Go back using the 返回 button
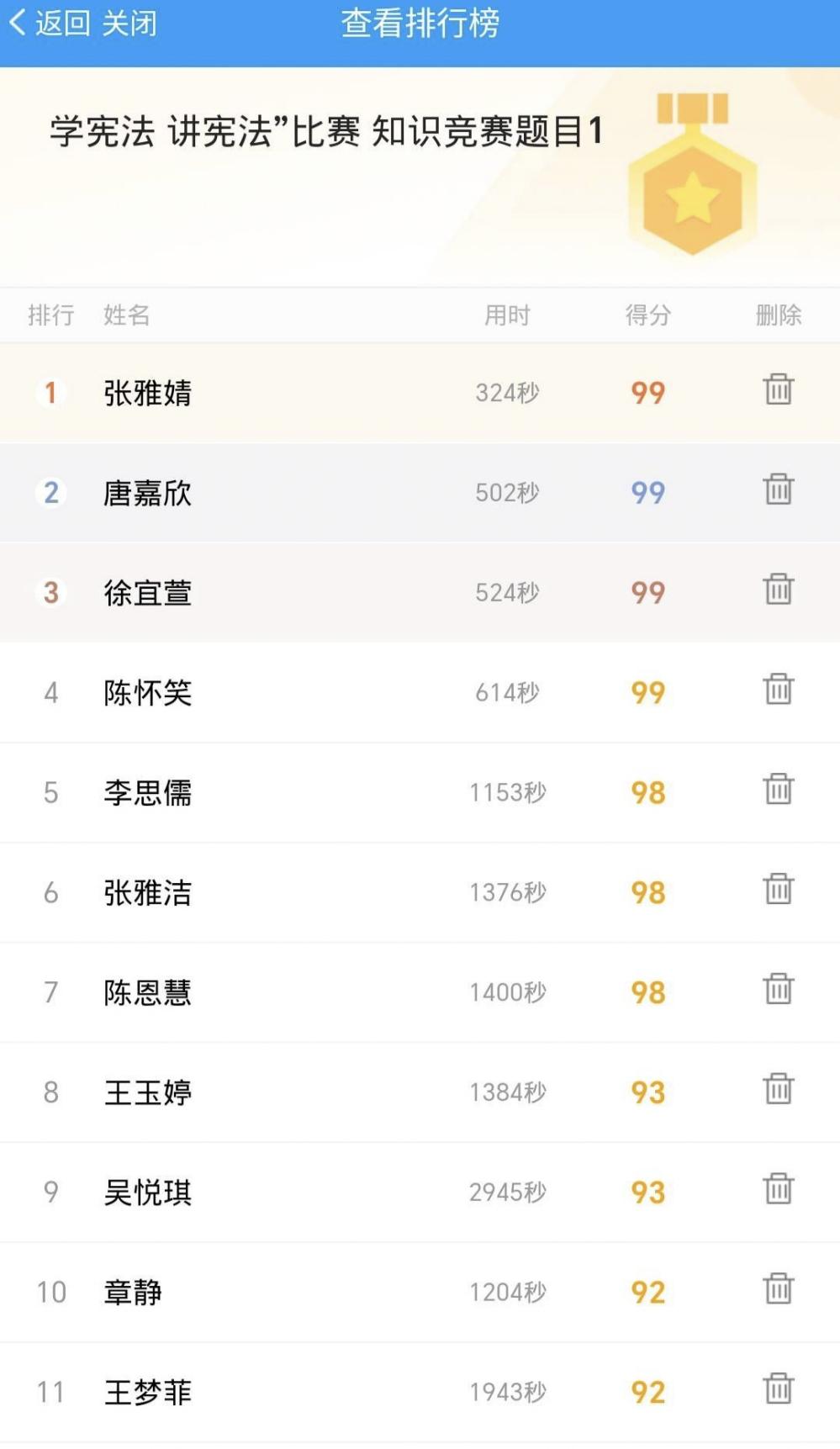Image resolution: width=840 pixels, height=1449 pixels. (x=50, y=24)
